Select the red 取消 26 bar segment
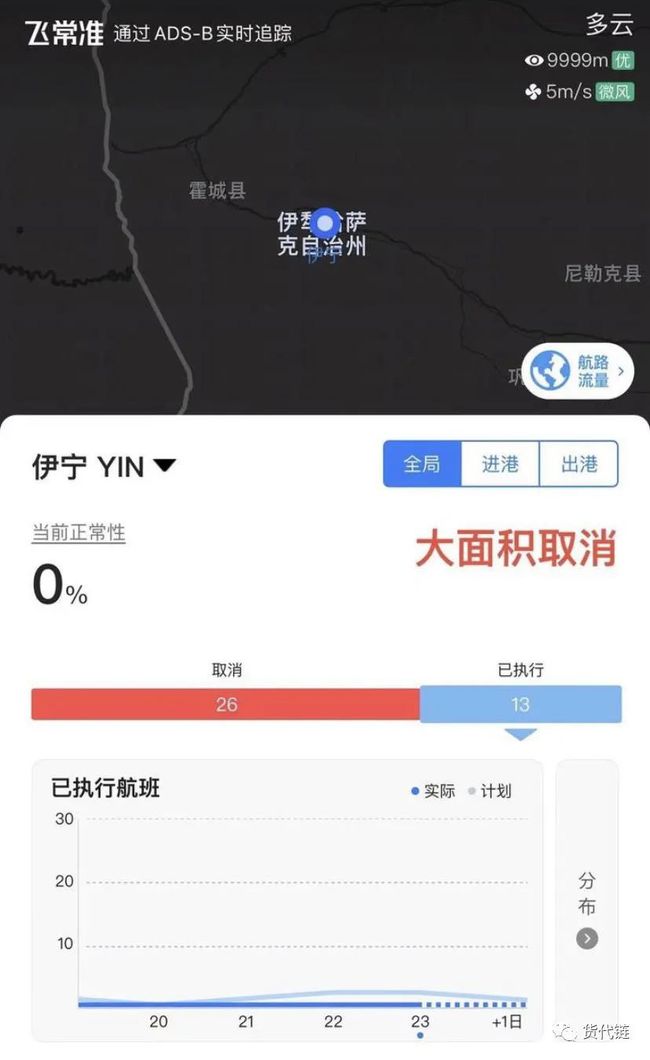This screenshot has width=650, height=1060. [226, 704]
